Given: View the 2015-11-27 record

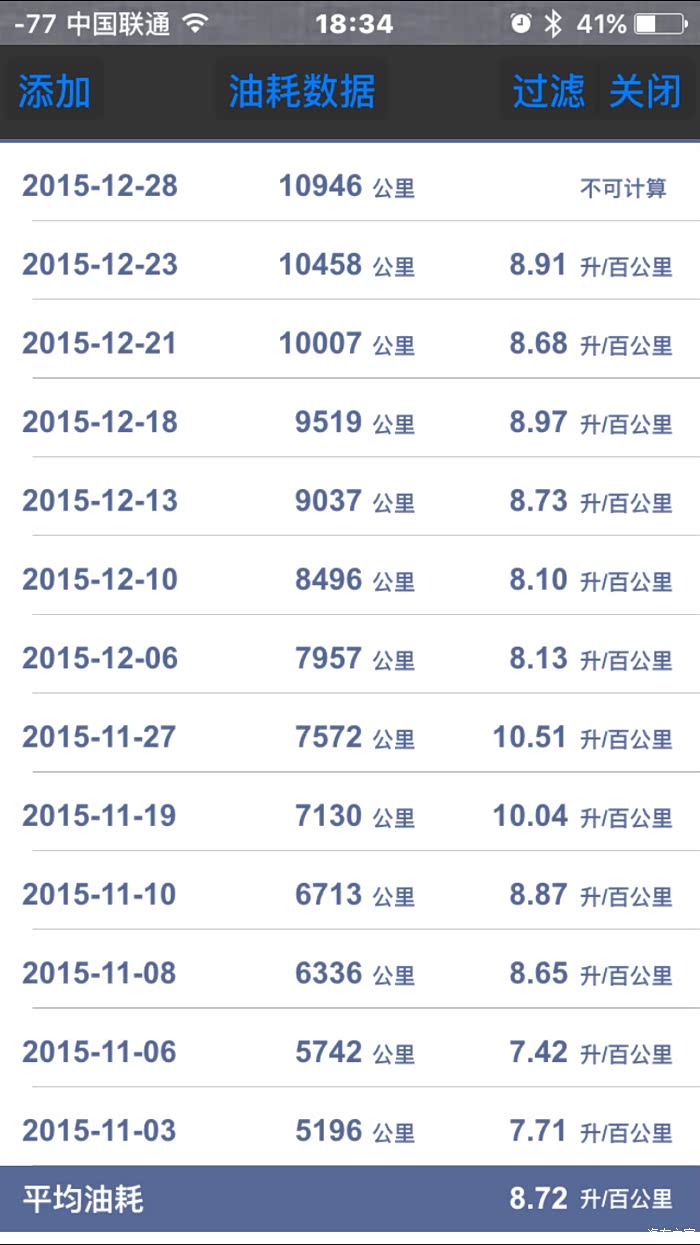Looking at the screenshot, I should pyautogui.click(x=350, y=737).
